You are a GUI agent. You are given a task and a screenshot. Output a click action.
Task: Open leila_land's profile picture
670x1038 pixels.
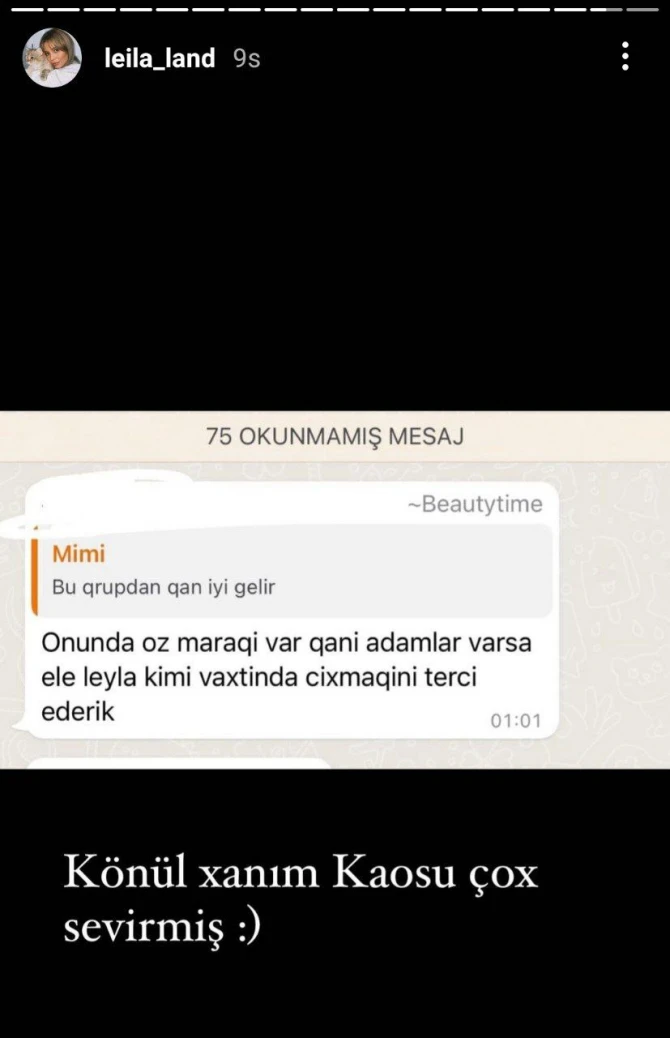tap(52, 58)
